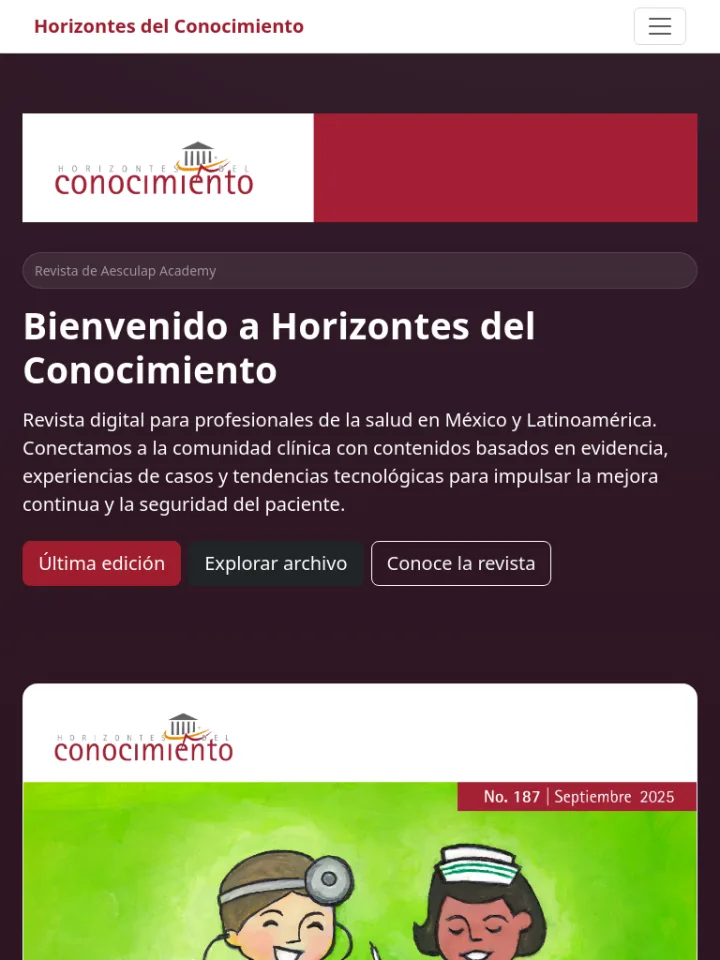Open the Última edición
720x960 pixels.
click(102, 563)
